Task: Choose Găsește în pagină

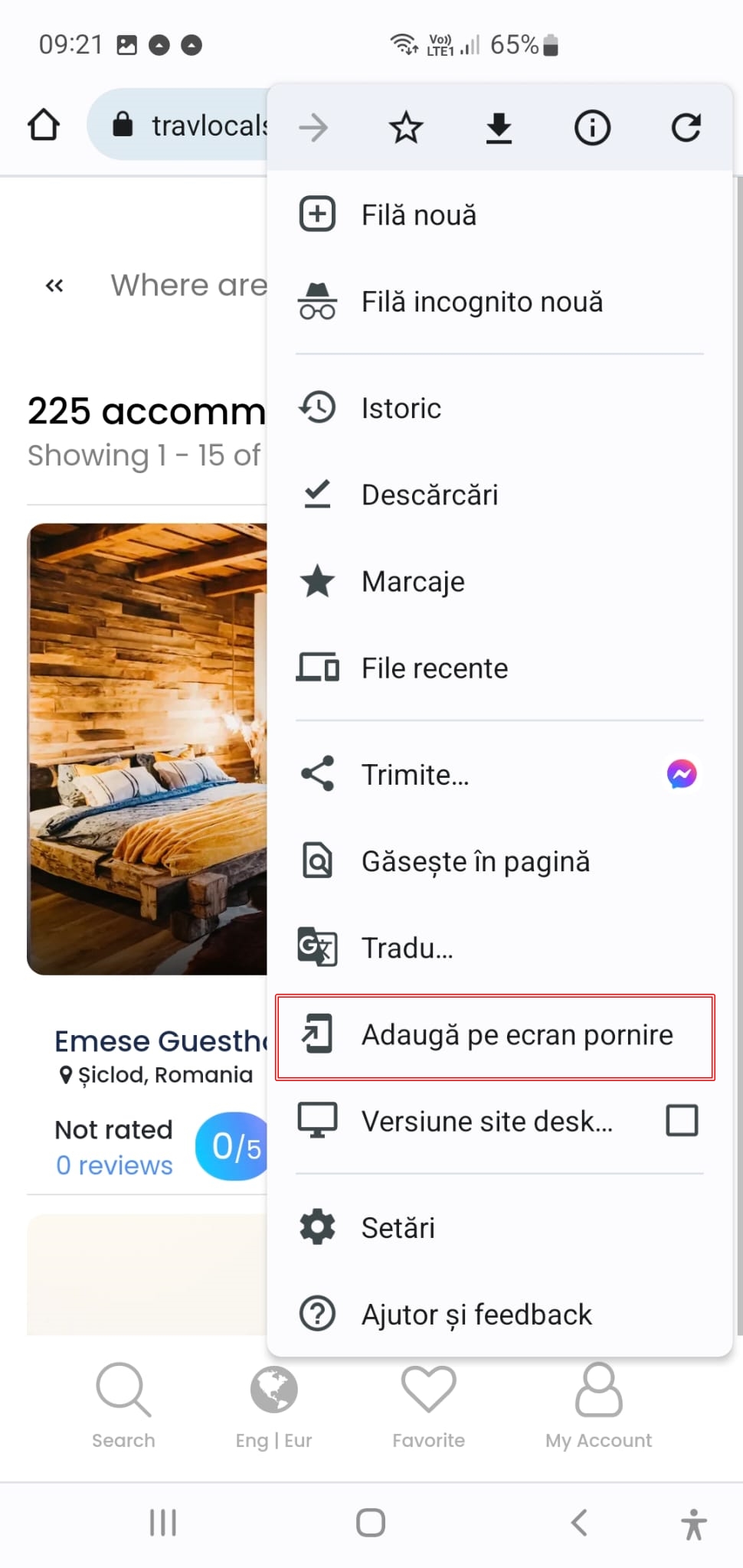Action: click(499, 861)
